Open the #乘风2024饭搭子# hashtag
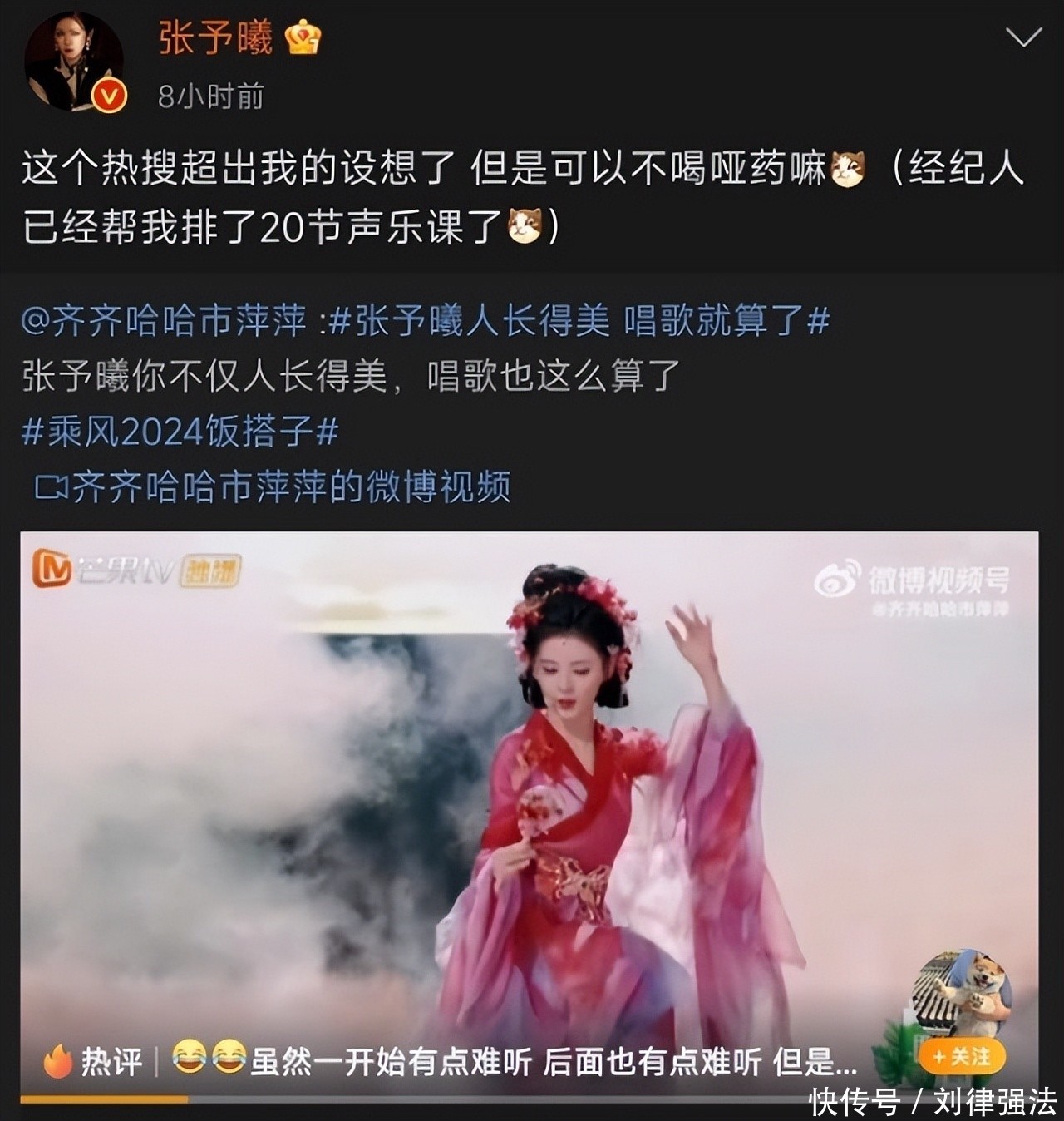Screen dimensions: 1064x1121 [180, 432]
